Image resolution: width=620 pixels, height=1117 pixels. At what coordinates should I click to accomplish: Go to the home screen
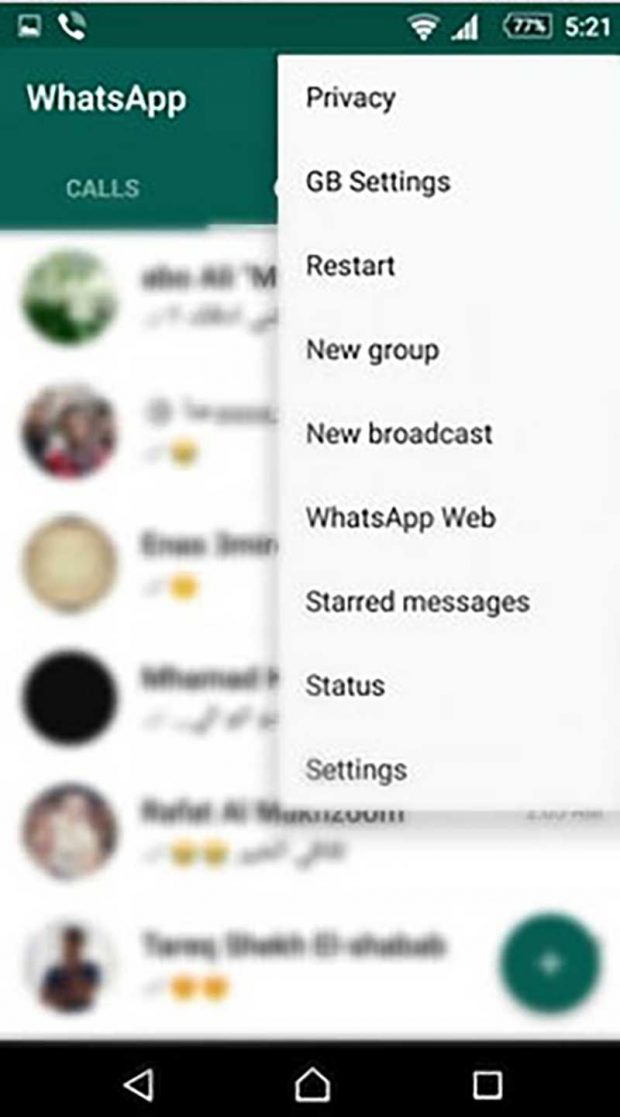[311, 1083]
